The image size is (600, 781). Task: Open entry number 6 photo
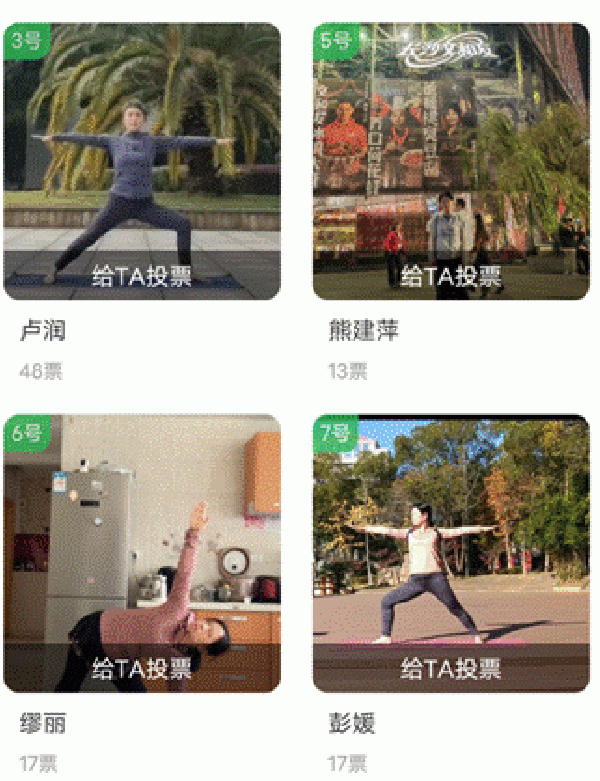pyautogui.click(x=142, y=530)
